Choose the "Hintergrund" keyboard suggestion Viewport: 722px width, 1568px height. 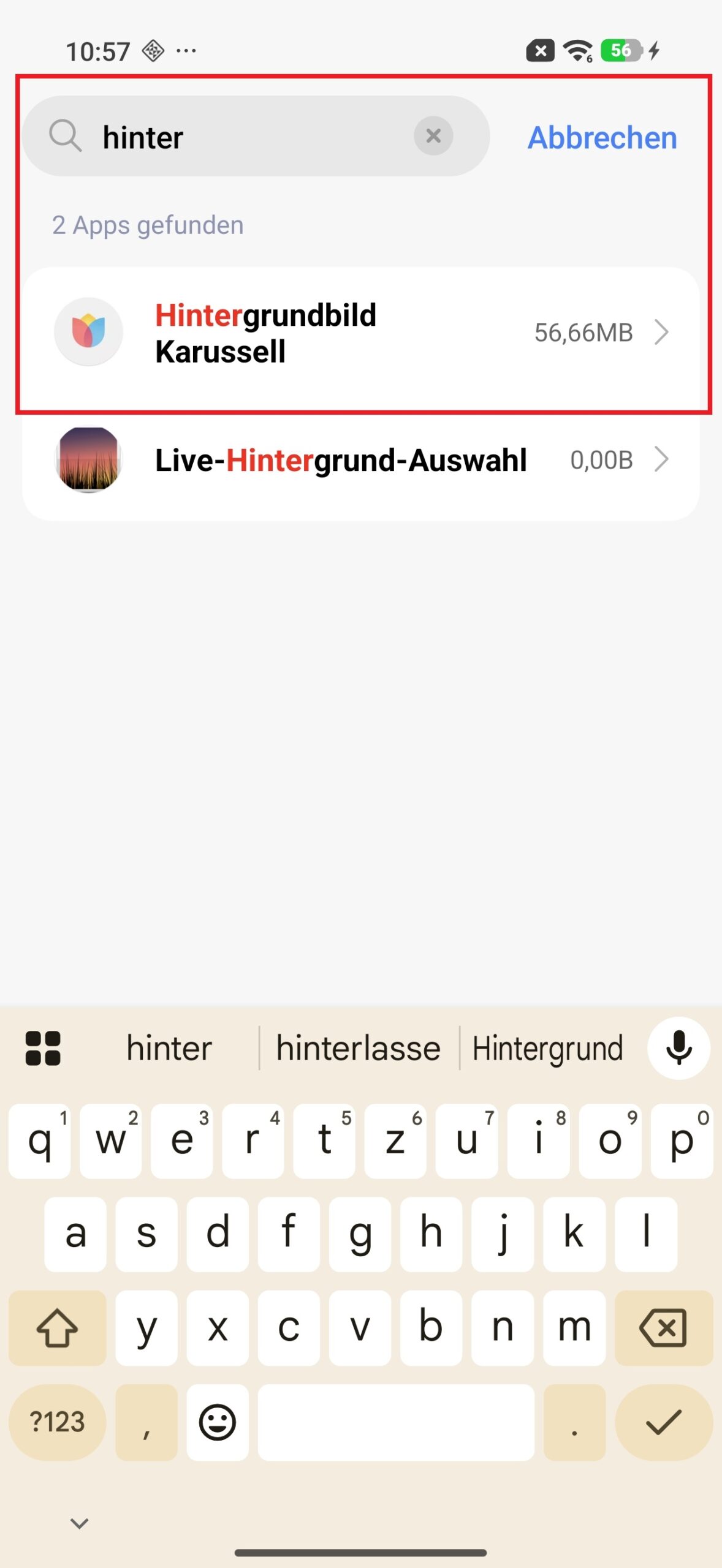[547, 1049]
